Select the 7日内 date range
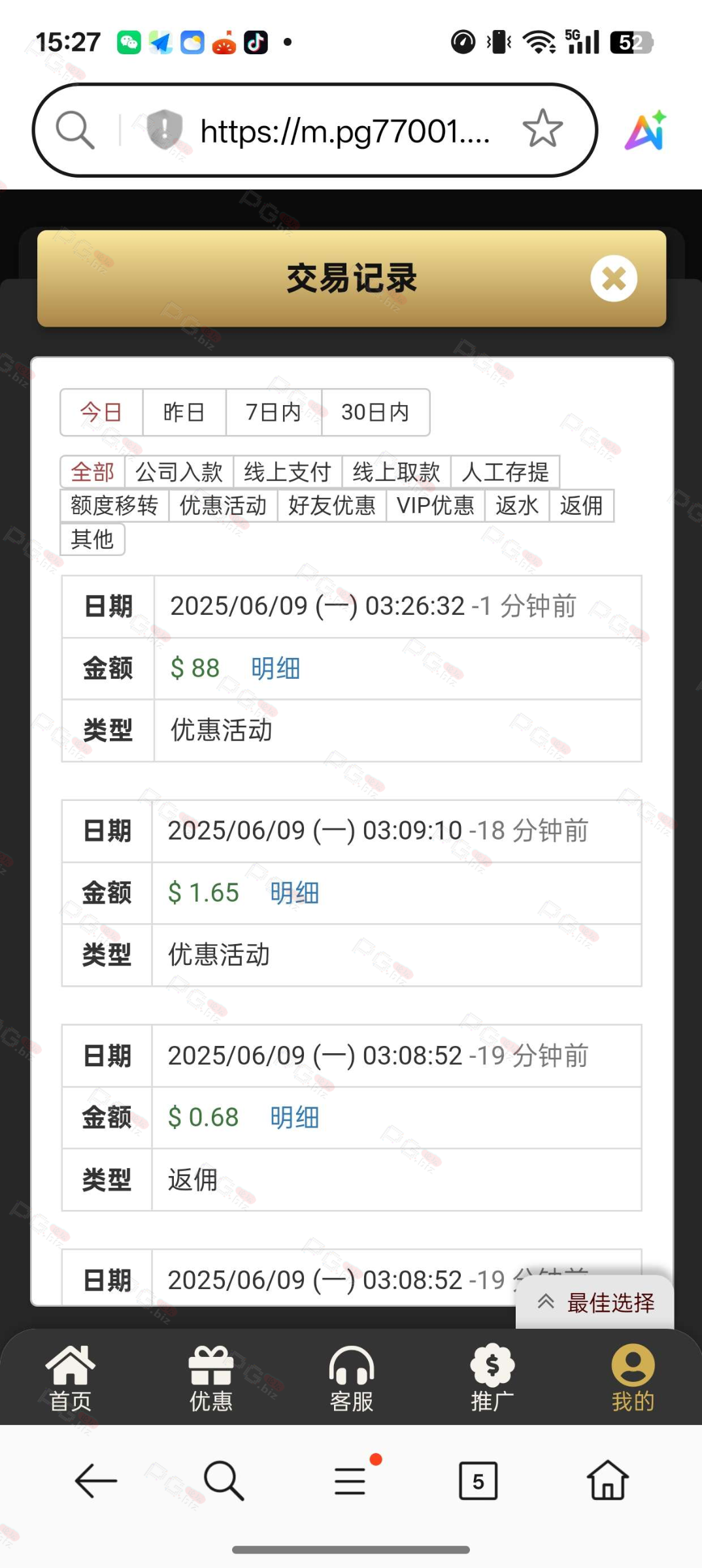Image resolution: width=702 pixels, height=1568 pixels. pos(273,412)
